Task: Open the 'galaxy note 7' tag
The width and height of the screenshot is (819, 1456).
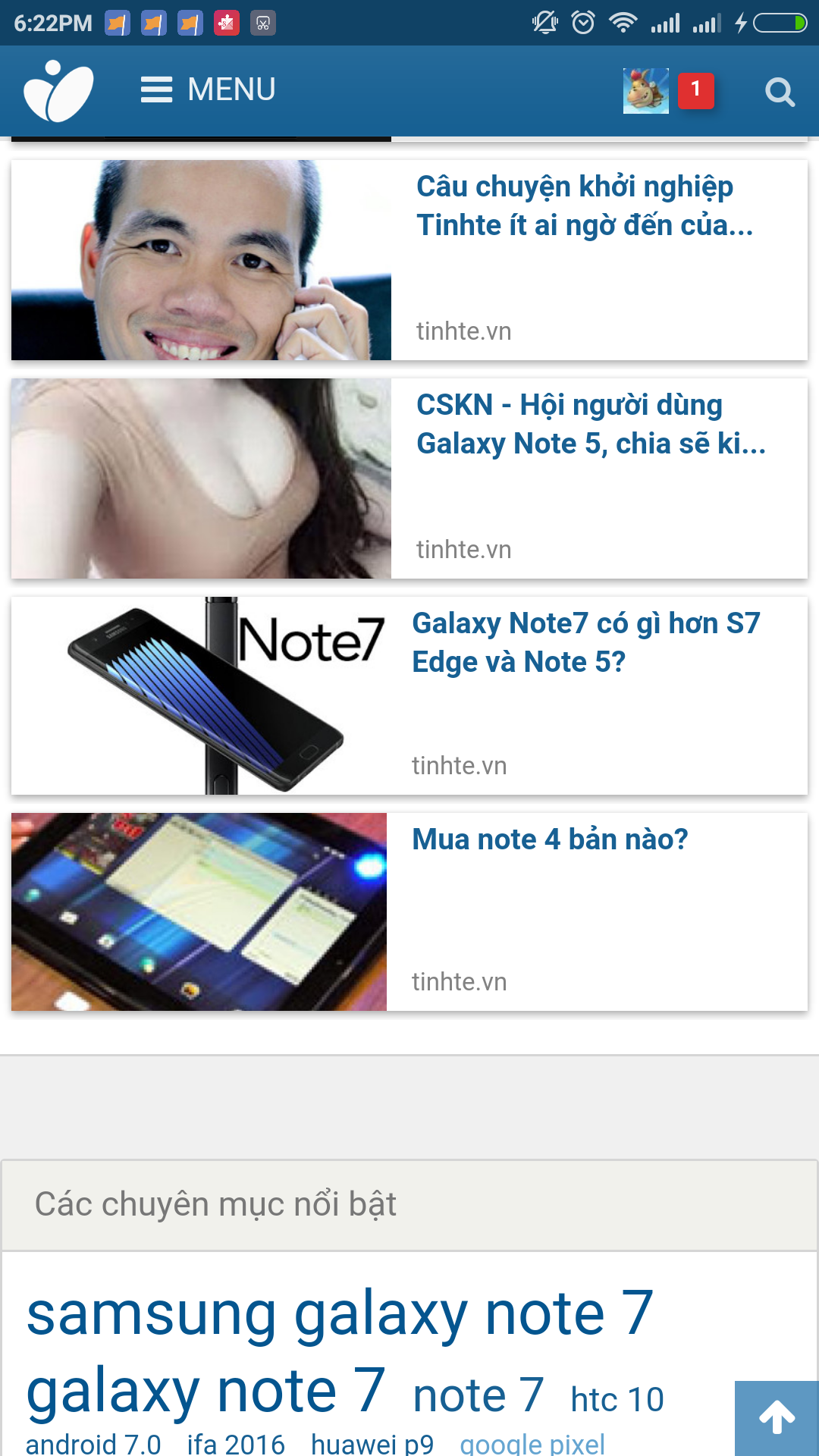Action: (x=206, y=1391)
